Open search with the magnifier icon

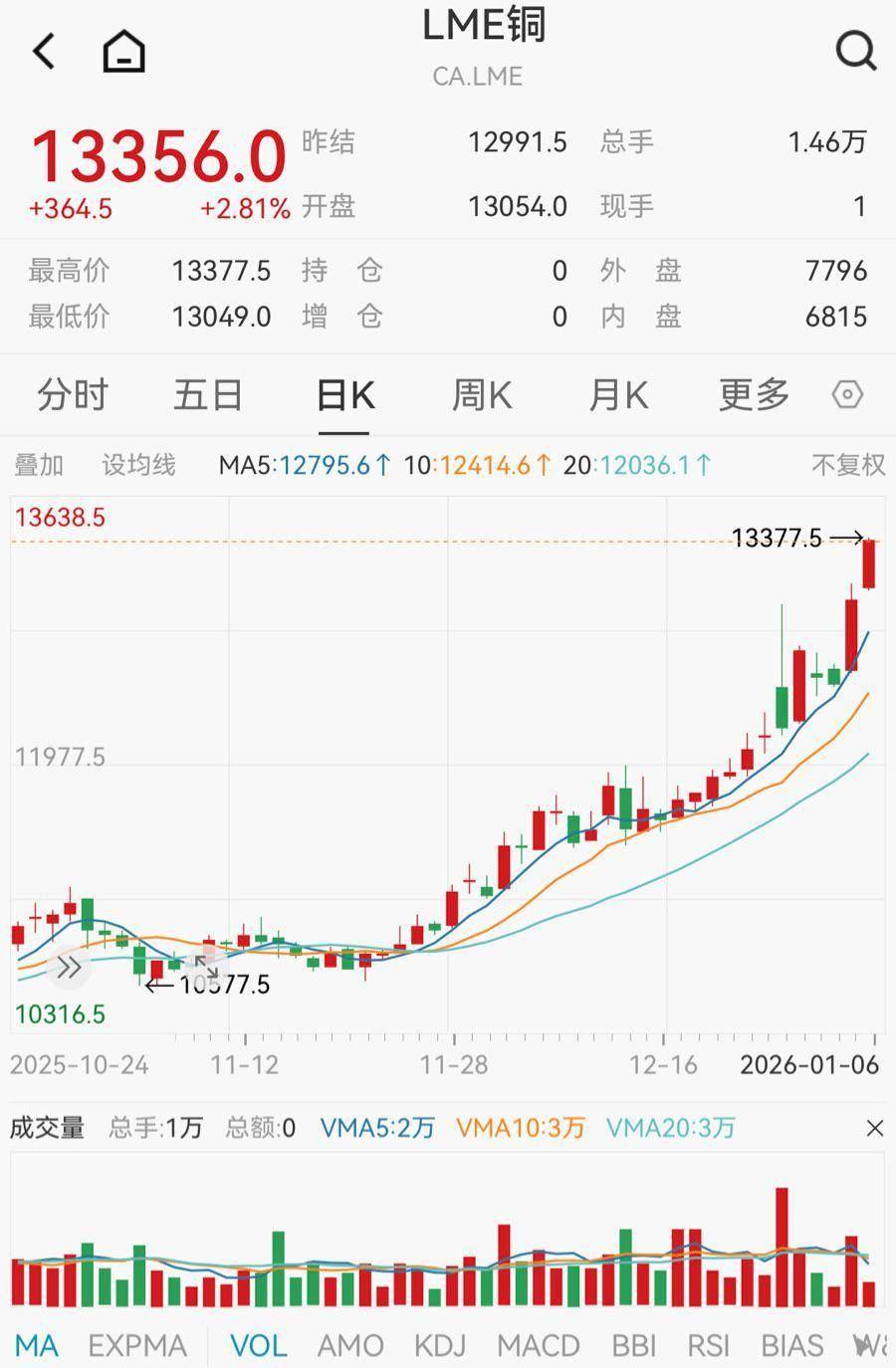pos(855,50)
